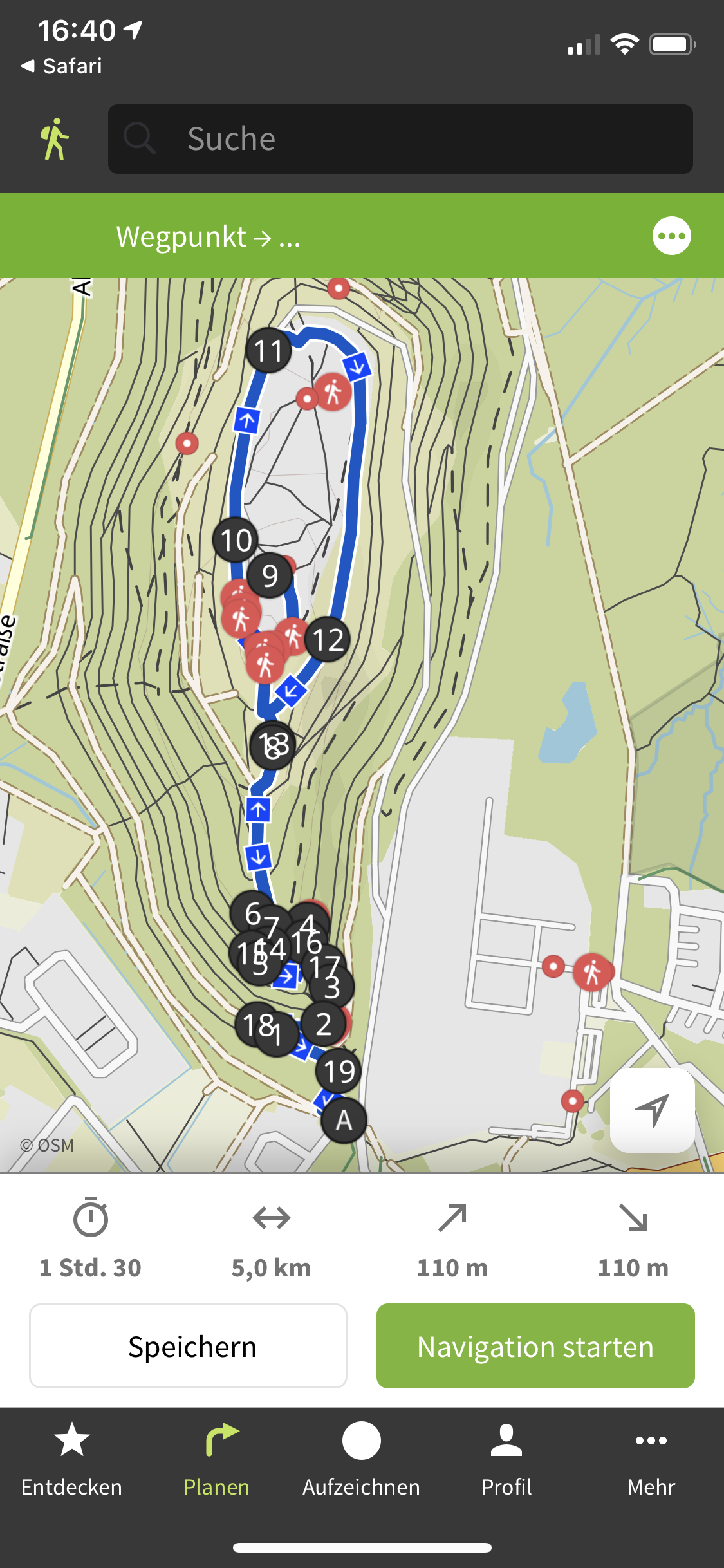
Task: Save the route with Speichern
Action: pos(188,1346)
